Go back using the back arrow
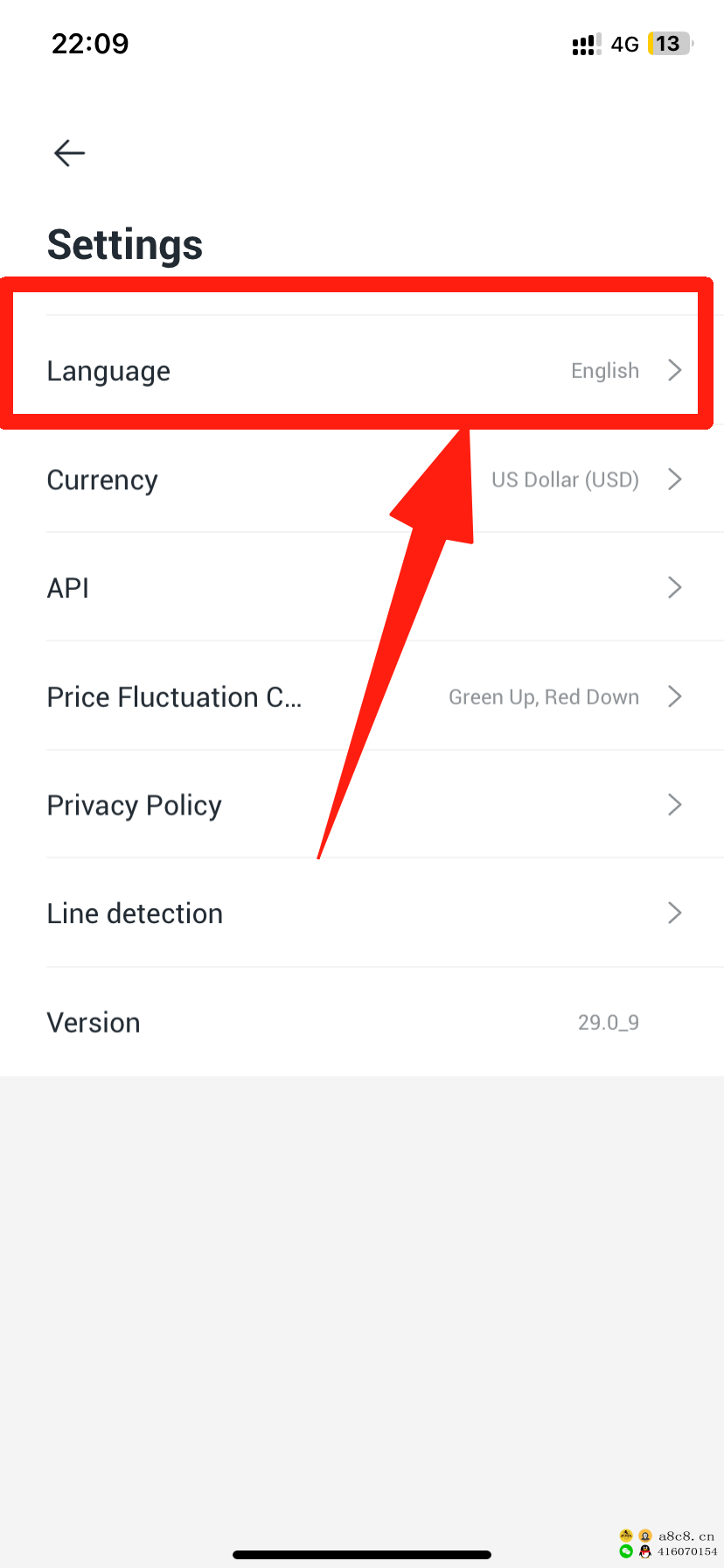Screen dimensions: 724x1568 pos(69,153)
